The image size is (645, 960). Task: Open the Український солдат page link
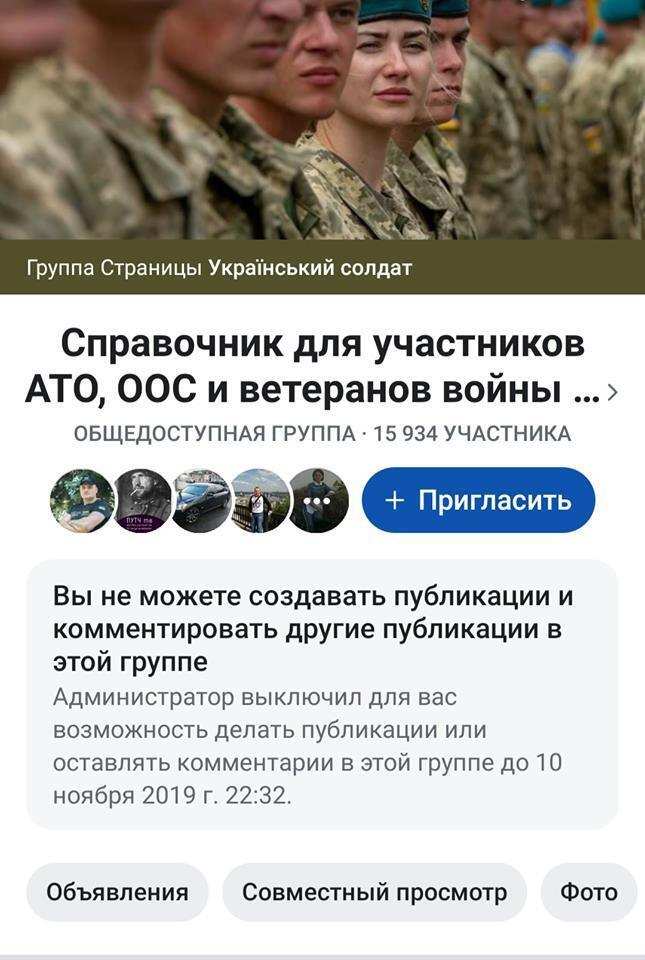pyautogui.click(x=310, y=268)
